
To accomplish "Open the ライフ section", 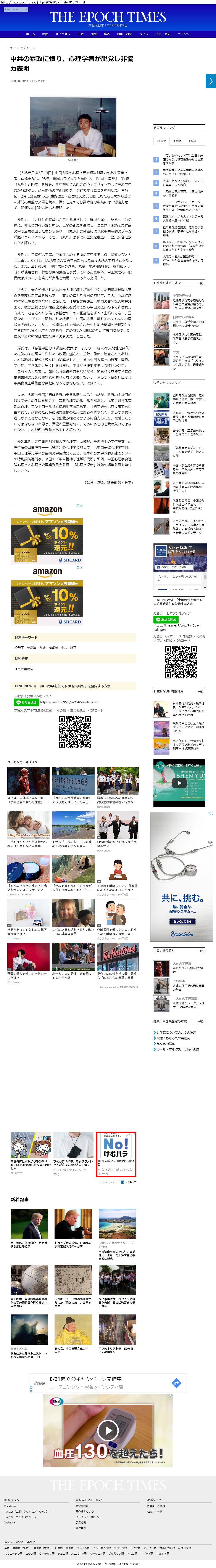I will click(143, 34).
